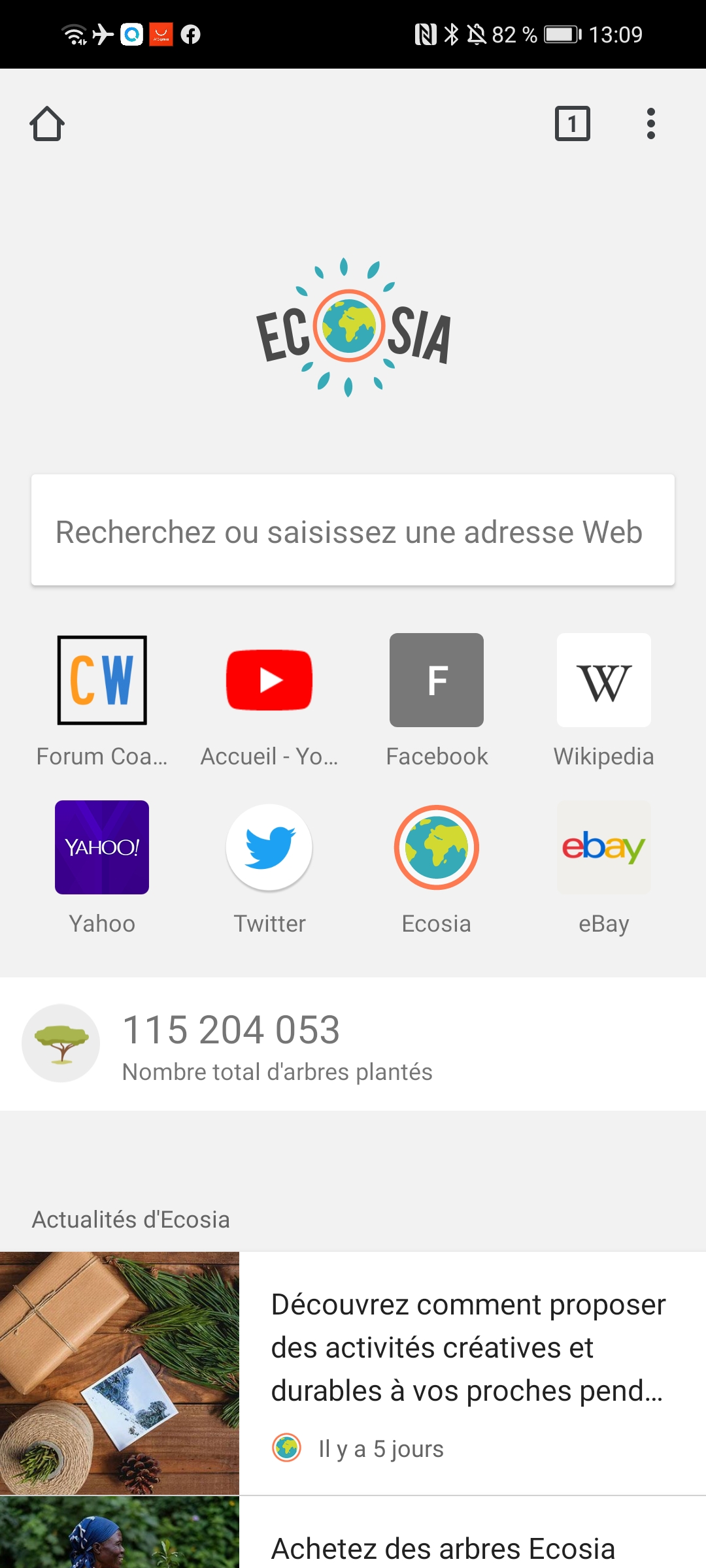This screenshot has width=706, height=1568.
Task: Click the search or address input field
Action: [x=353, y=531]
